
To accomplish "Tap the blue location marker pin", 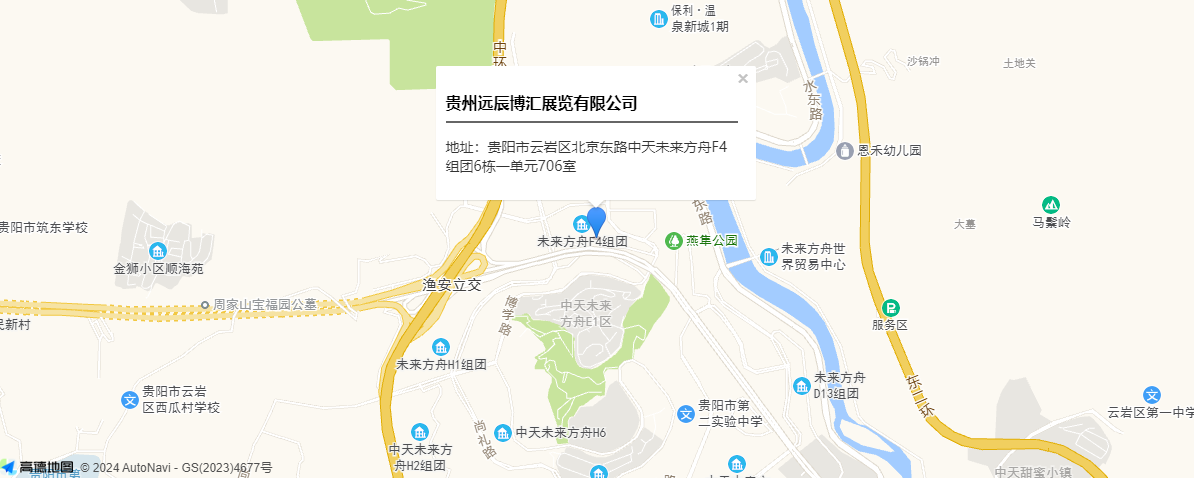I will [597, 220].
